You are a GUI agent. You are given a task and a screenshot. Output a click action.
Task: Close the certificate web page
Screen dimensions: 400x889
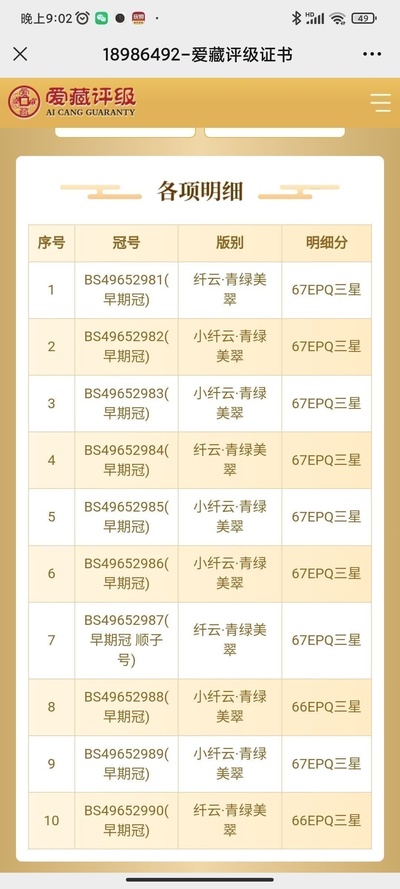point(20,54)
